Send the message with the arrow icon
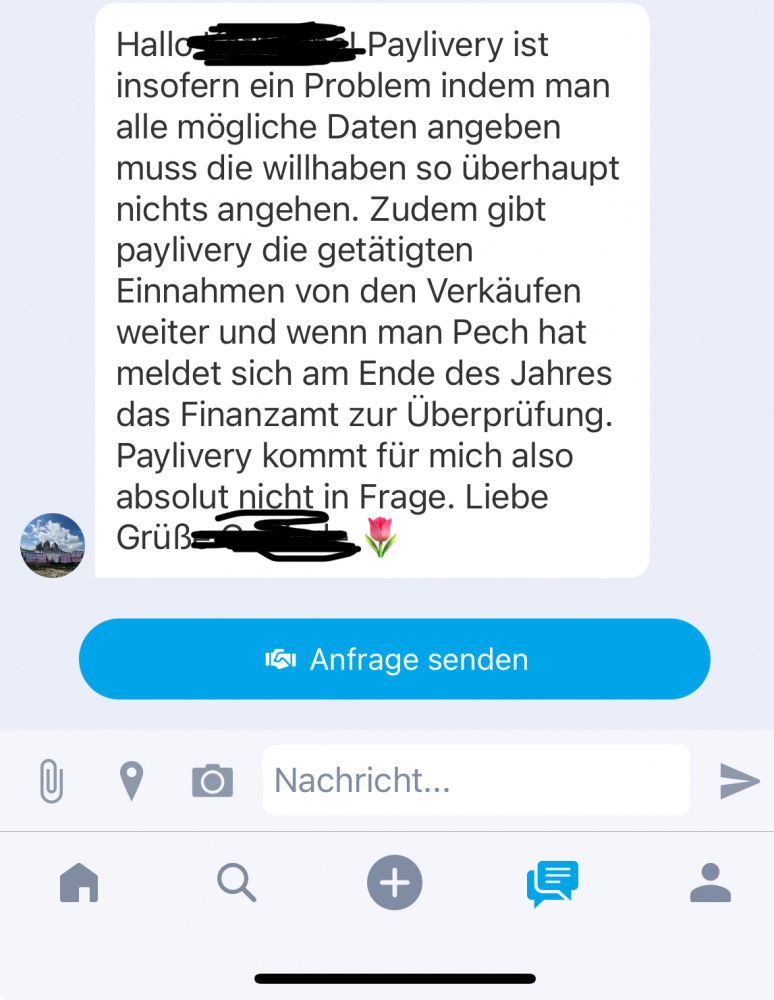The width and height of the screenshot is (774, 1000). (739, 781)
